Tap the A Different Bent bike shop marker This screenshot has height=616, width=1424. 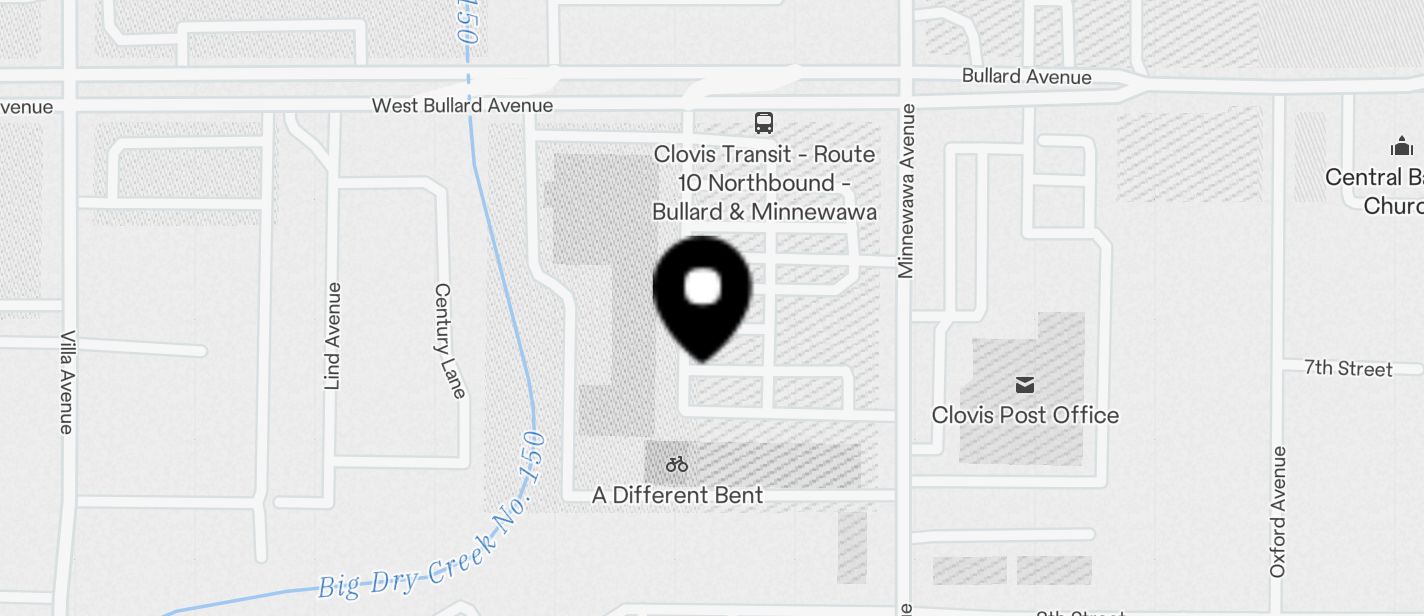(677, 464)
